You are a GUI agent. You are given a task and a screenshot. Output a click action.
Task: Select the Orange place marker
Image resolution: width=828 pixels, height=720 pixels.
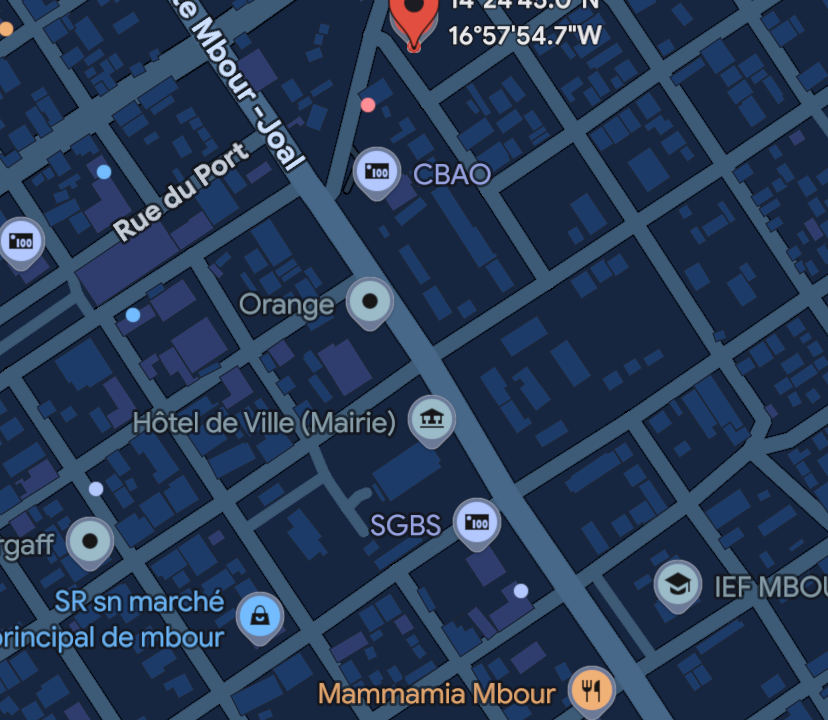(x=370, y=300)
